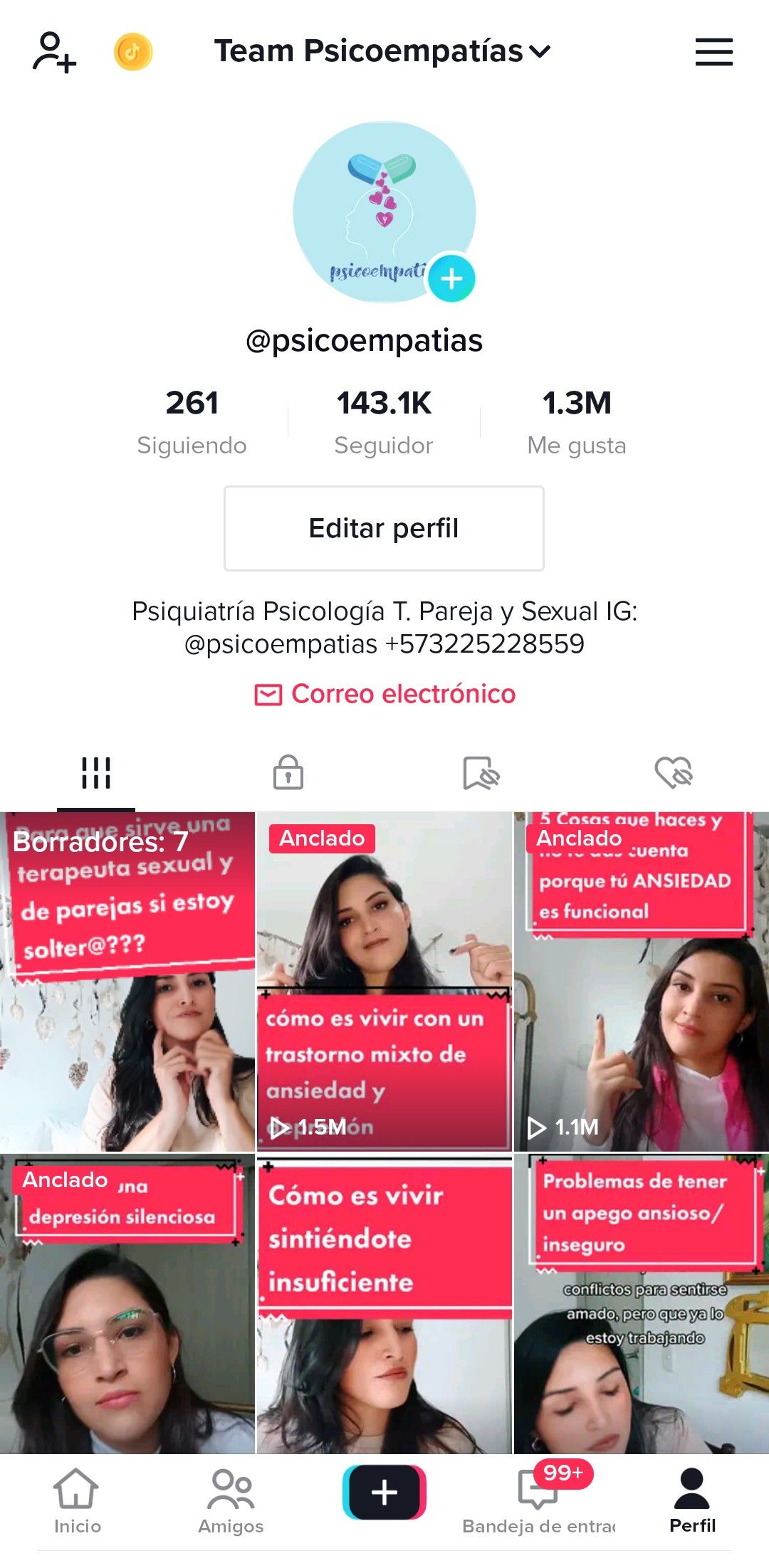Expand the Team Psicoempatías account switcher
Screen dimensions: 769x1568
pyautogui.click(x=382, y=51)
